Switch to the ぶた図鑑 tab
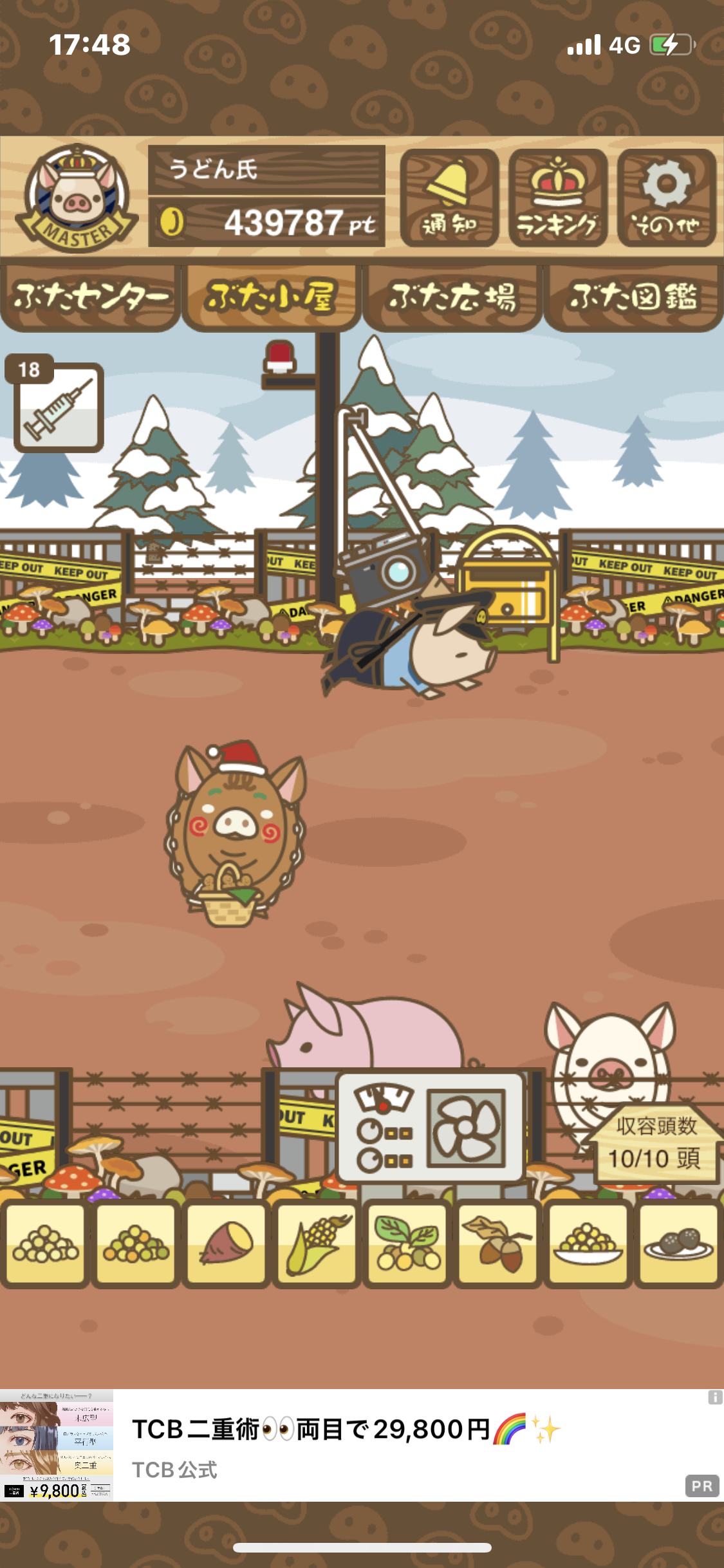 point(633,297)
